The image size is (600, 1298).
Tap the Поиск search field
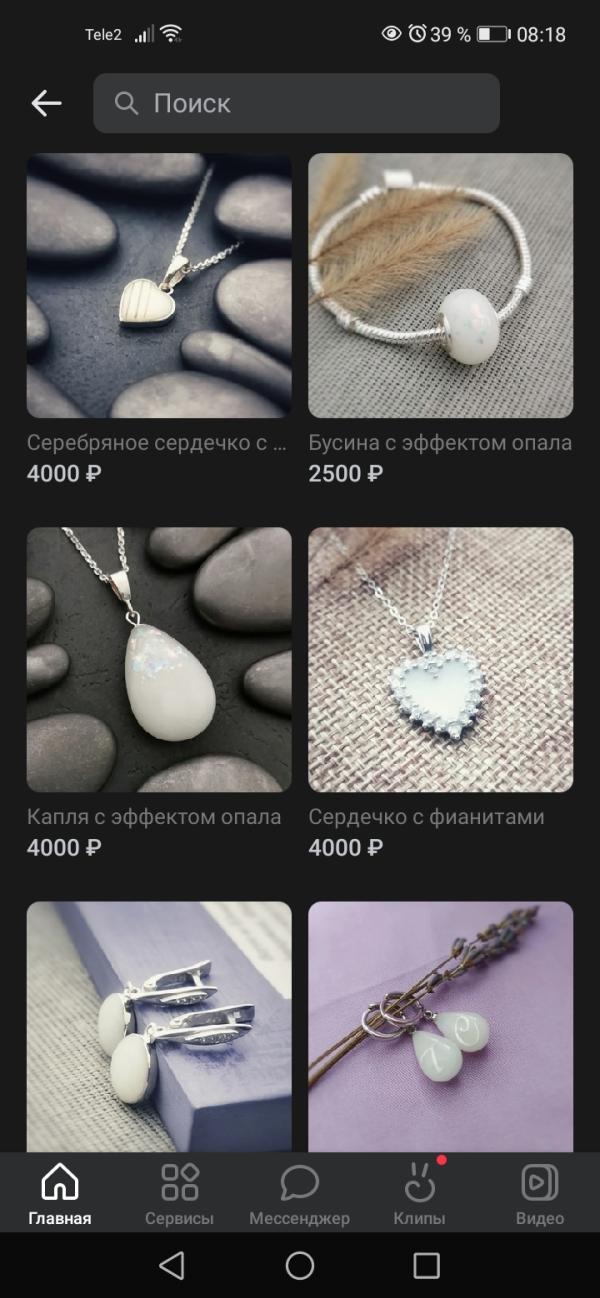[296, 103]
